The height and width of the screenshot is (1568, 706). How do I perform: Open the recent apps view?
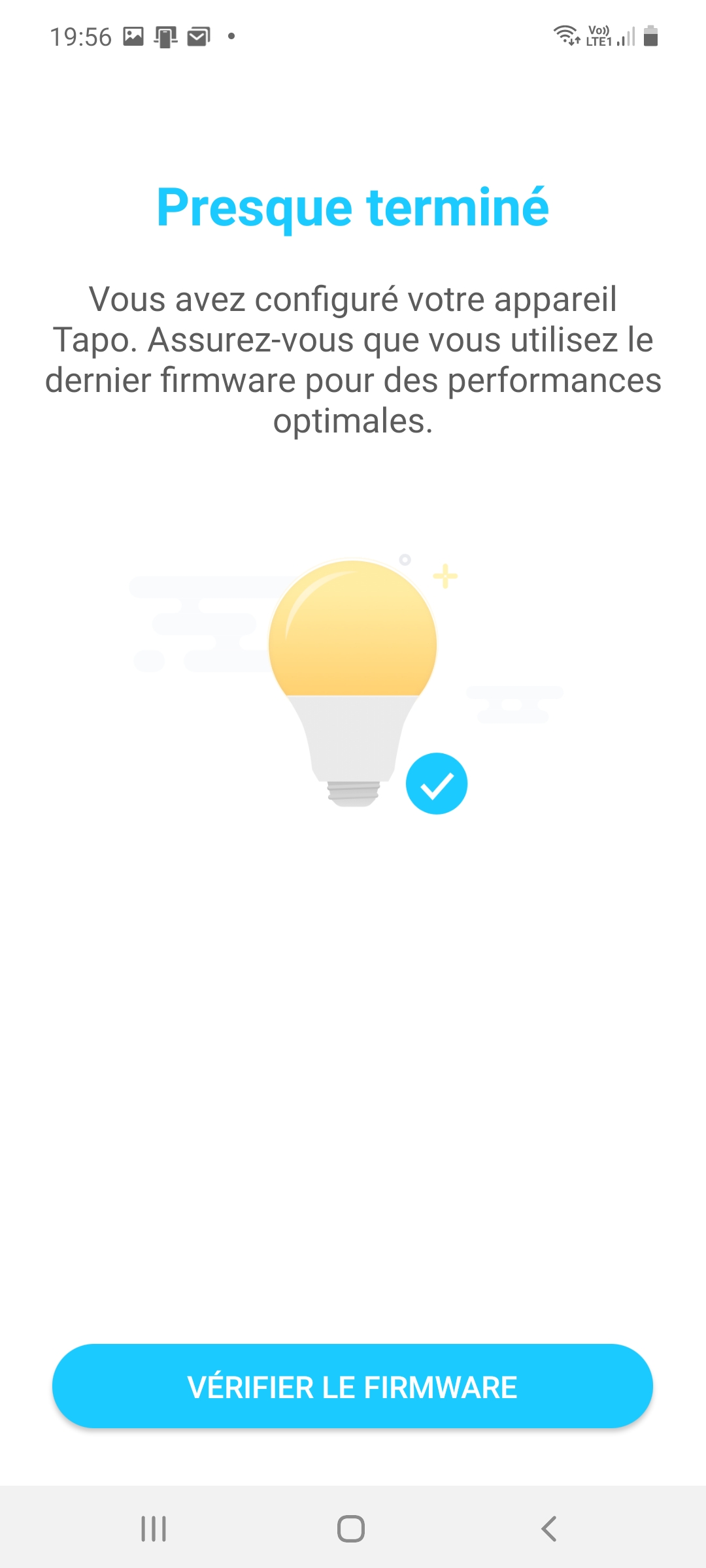pyautogui.click(x=154, y=1529)
